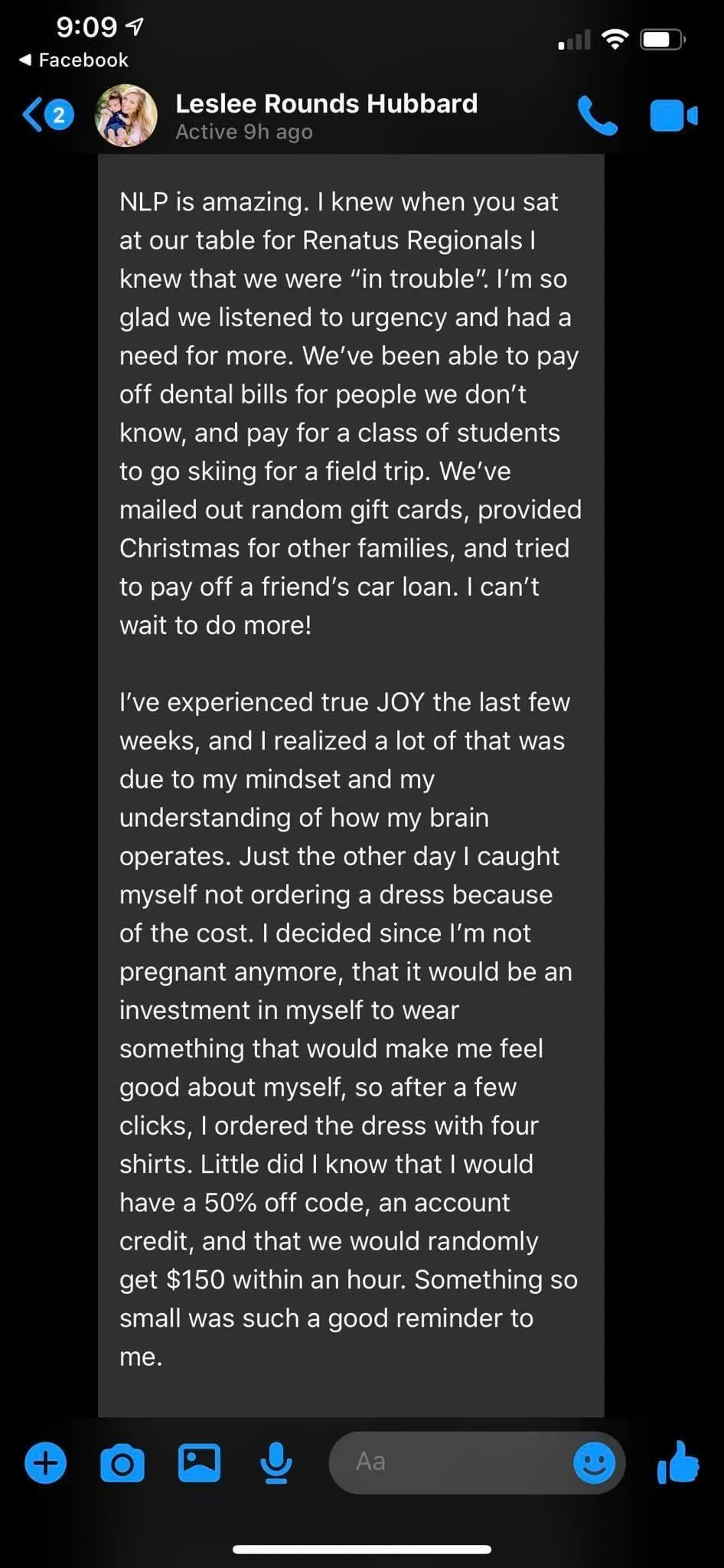
Task: Open the photo gallery picker
Action: (x=199, y=1463)
